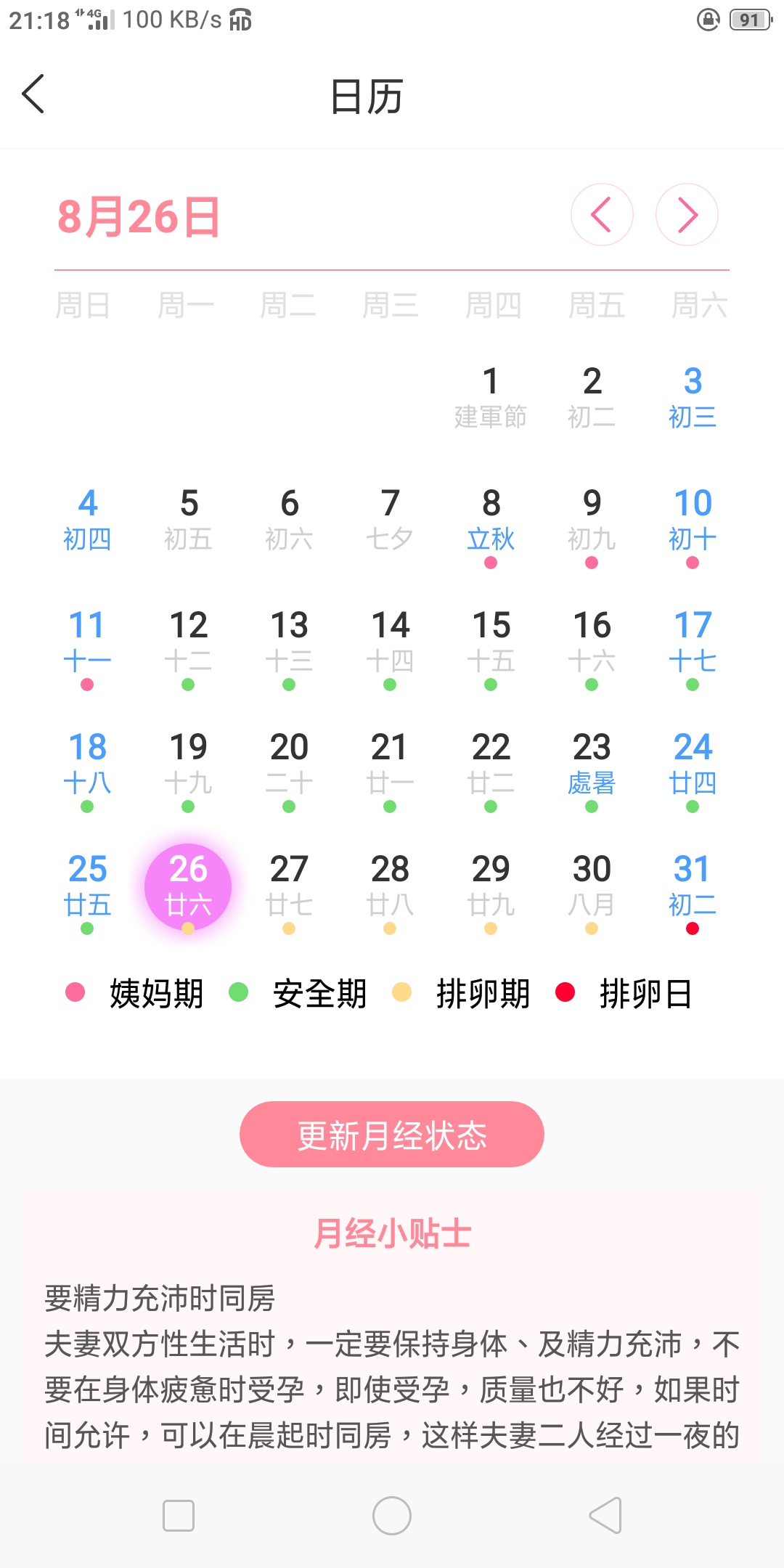Screen dimensions: 784x1568
Task: Tap the 更新月经状态 button
Action: point(392,1134)
